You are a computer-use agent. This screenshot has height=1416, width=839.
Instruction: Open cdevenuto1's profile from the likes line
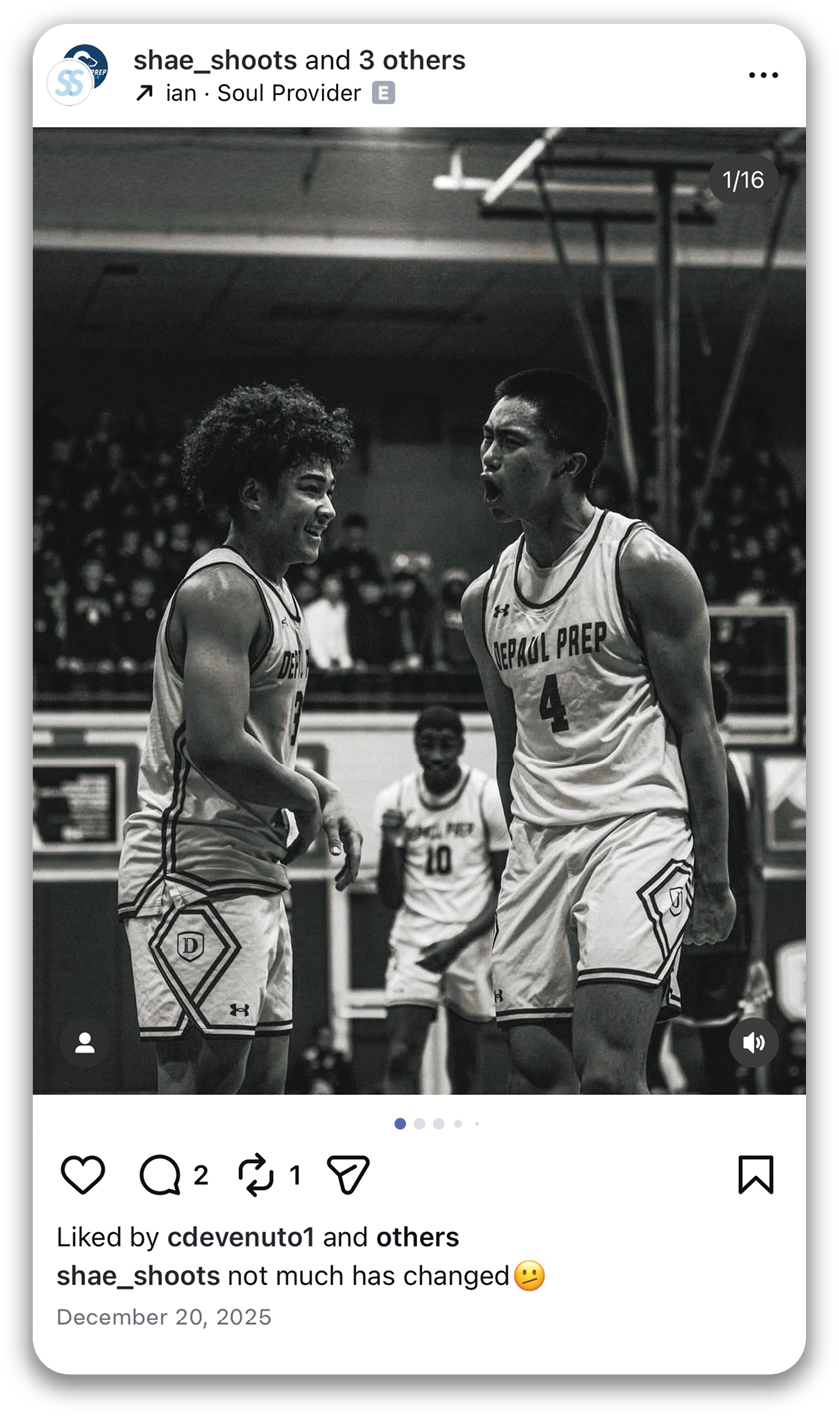tap(240, 1237)
